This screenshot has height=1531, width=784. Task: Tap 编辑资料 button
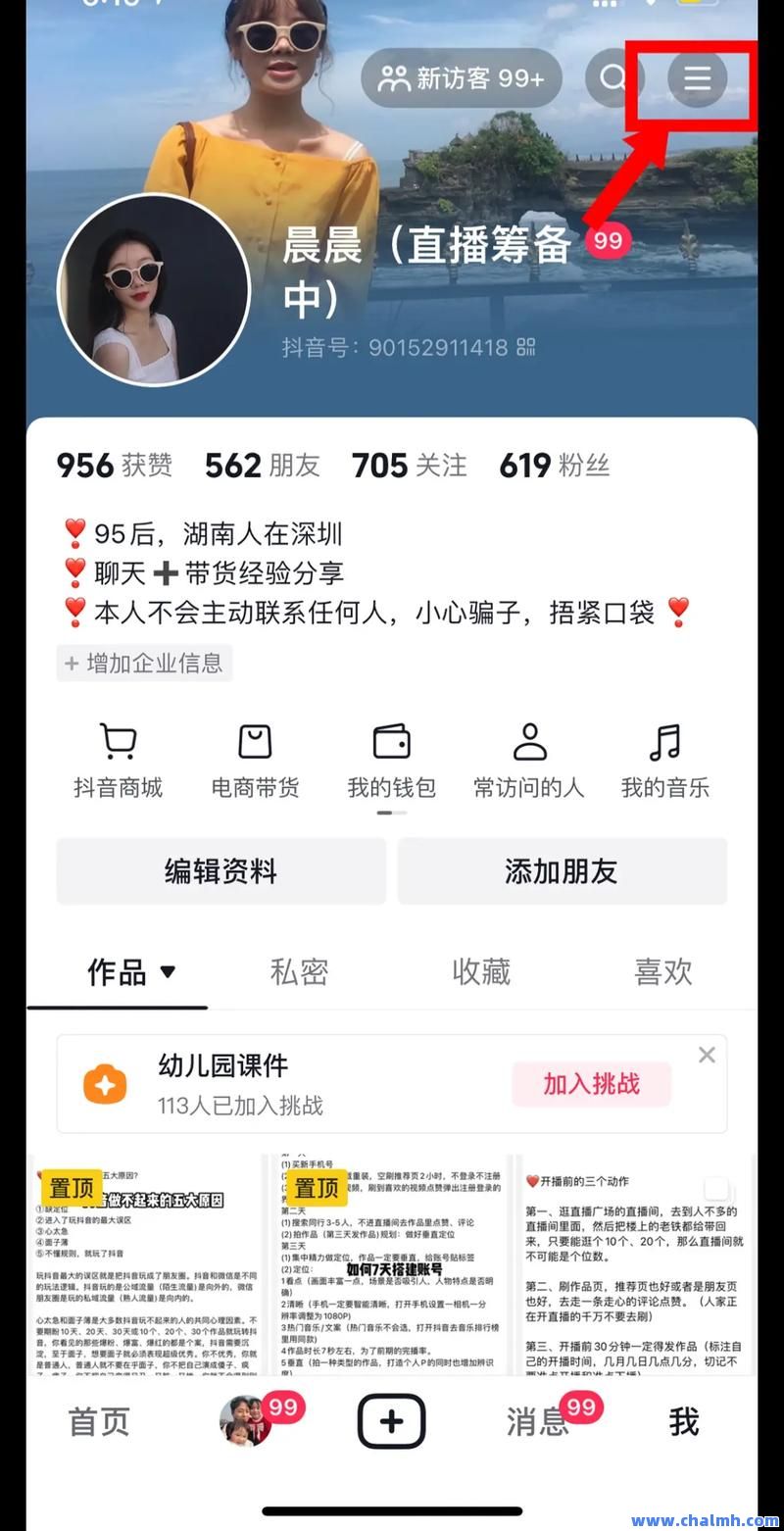(x=221, y=871)
